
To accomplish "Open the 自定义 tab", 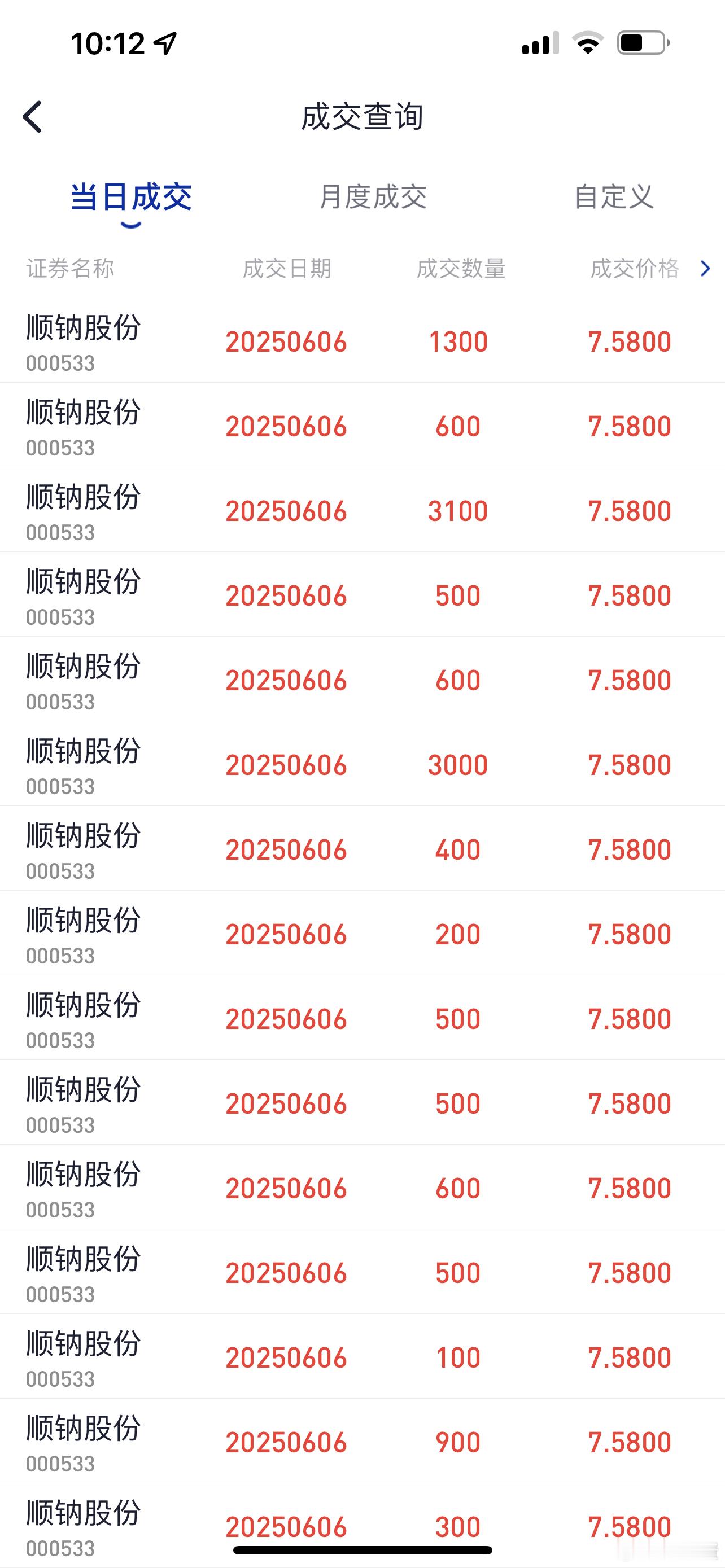I will click(x=614, y=197).
